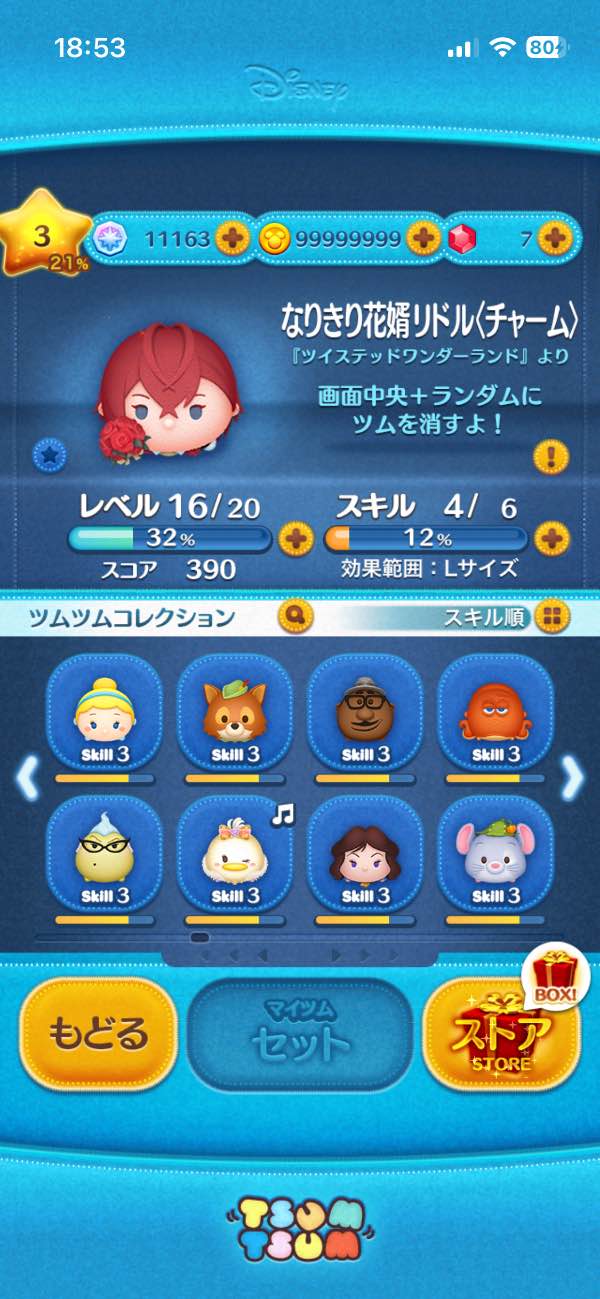Select the Cinderella Tsum

pos(105,713)
